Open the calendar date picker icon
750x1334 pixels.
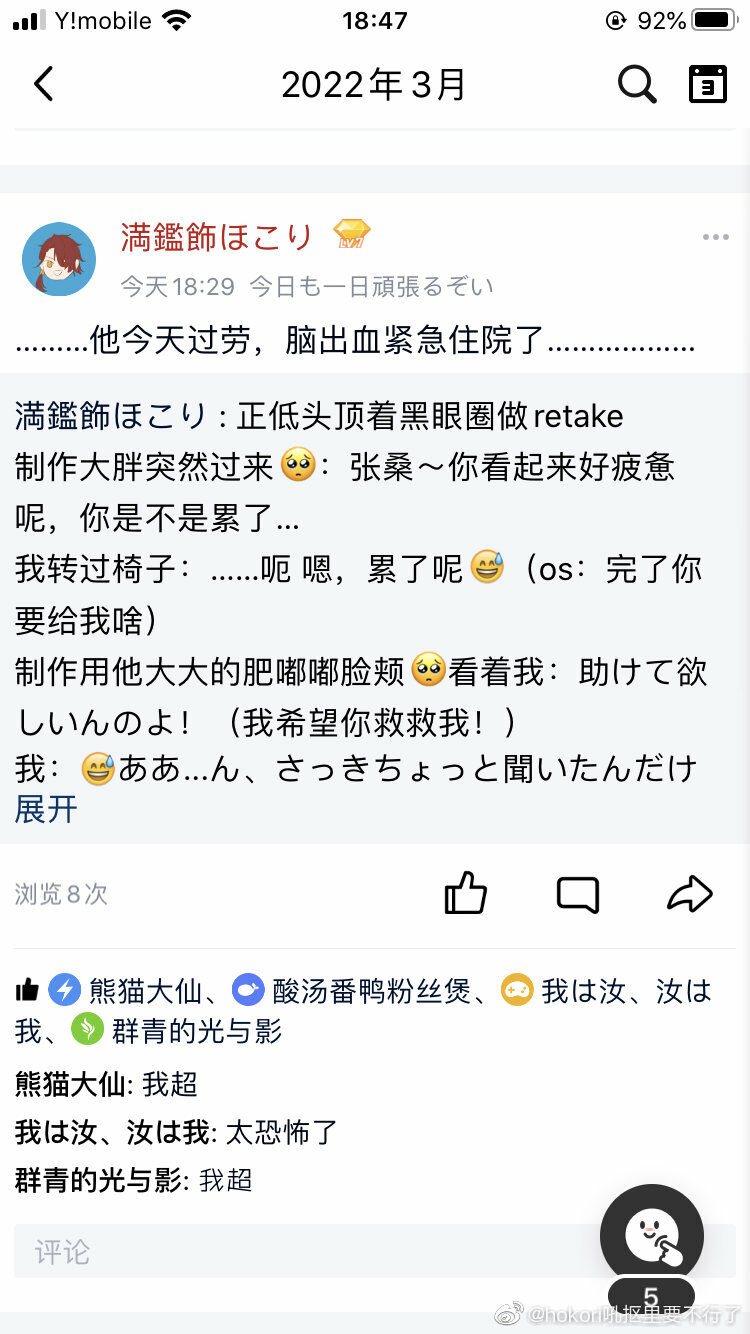coord(708,84)
